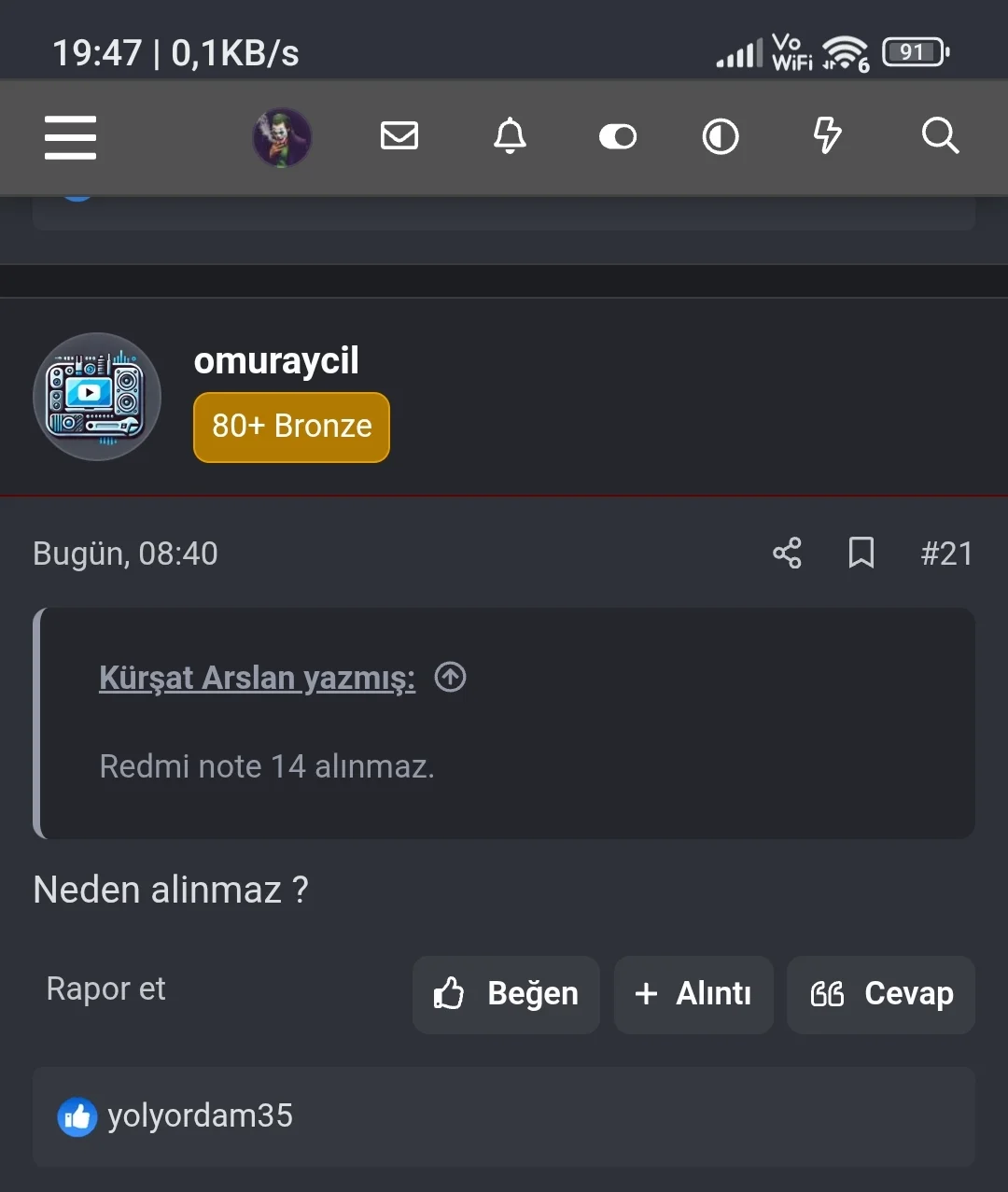Toggle the switch icon in toolbar
Screen dimensions: 1008x1192
coord(617,137)
